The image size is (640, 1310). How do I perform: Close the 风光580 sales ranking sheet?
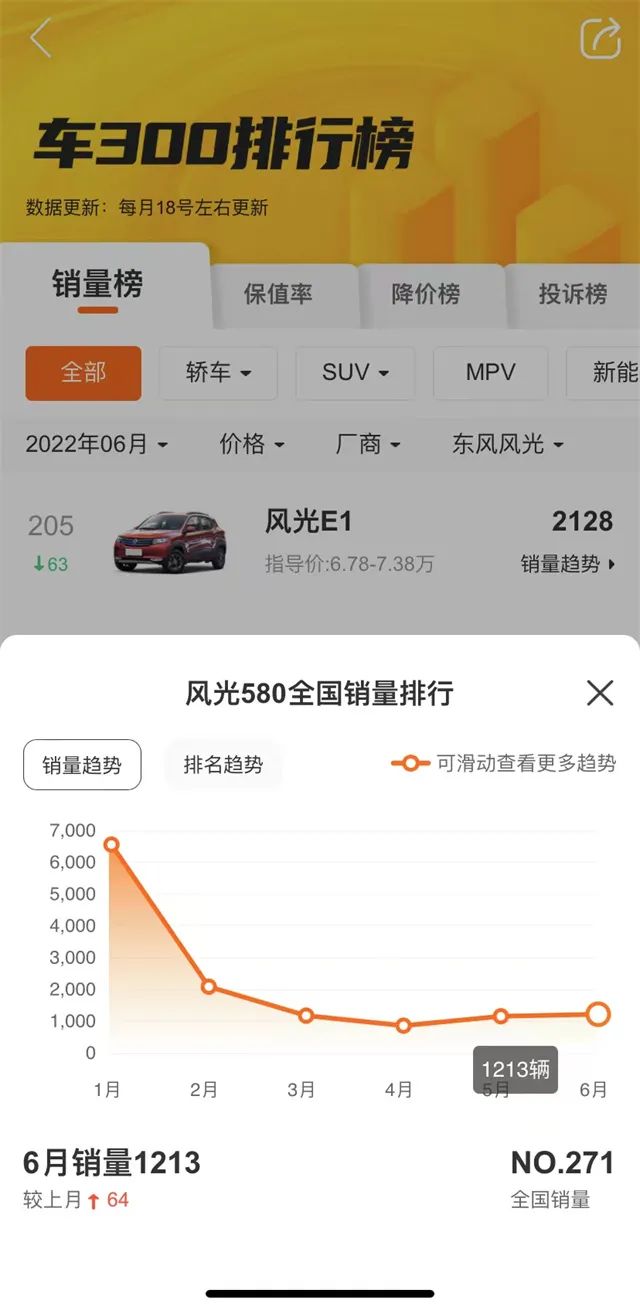pos(600,693)
